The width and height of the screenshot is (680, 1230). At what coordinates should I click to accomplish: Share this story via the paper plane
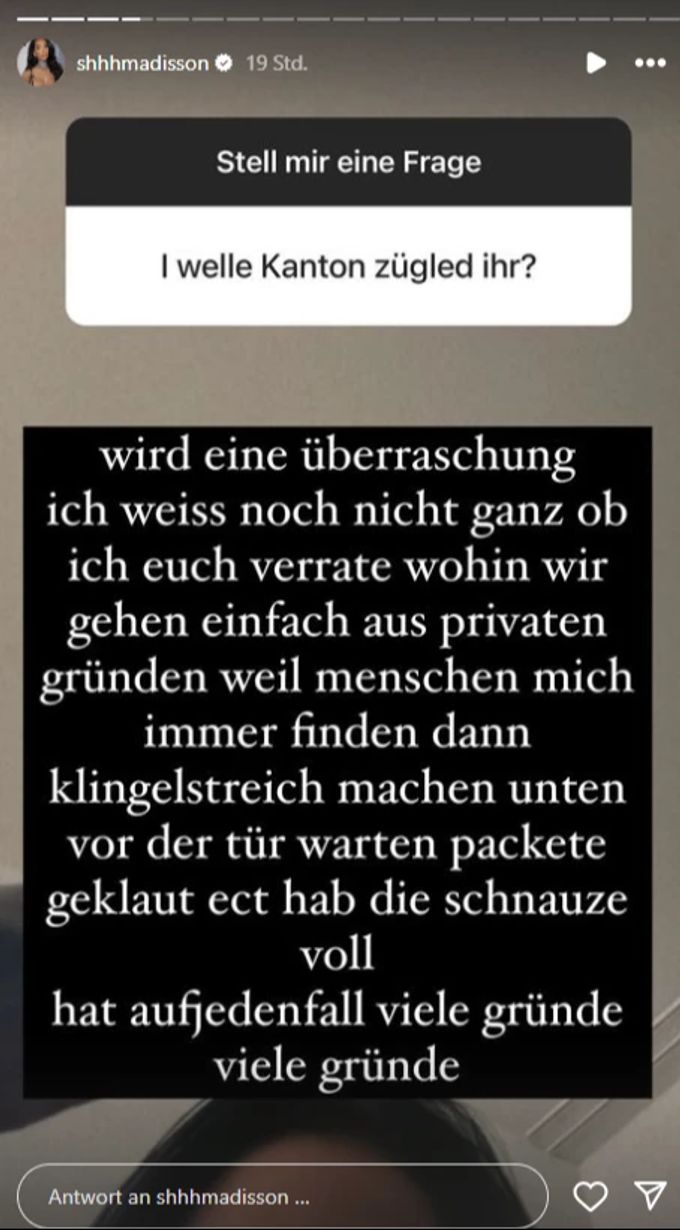650,1195
